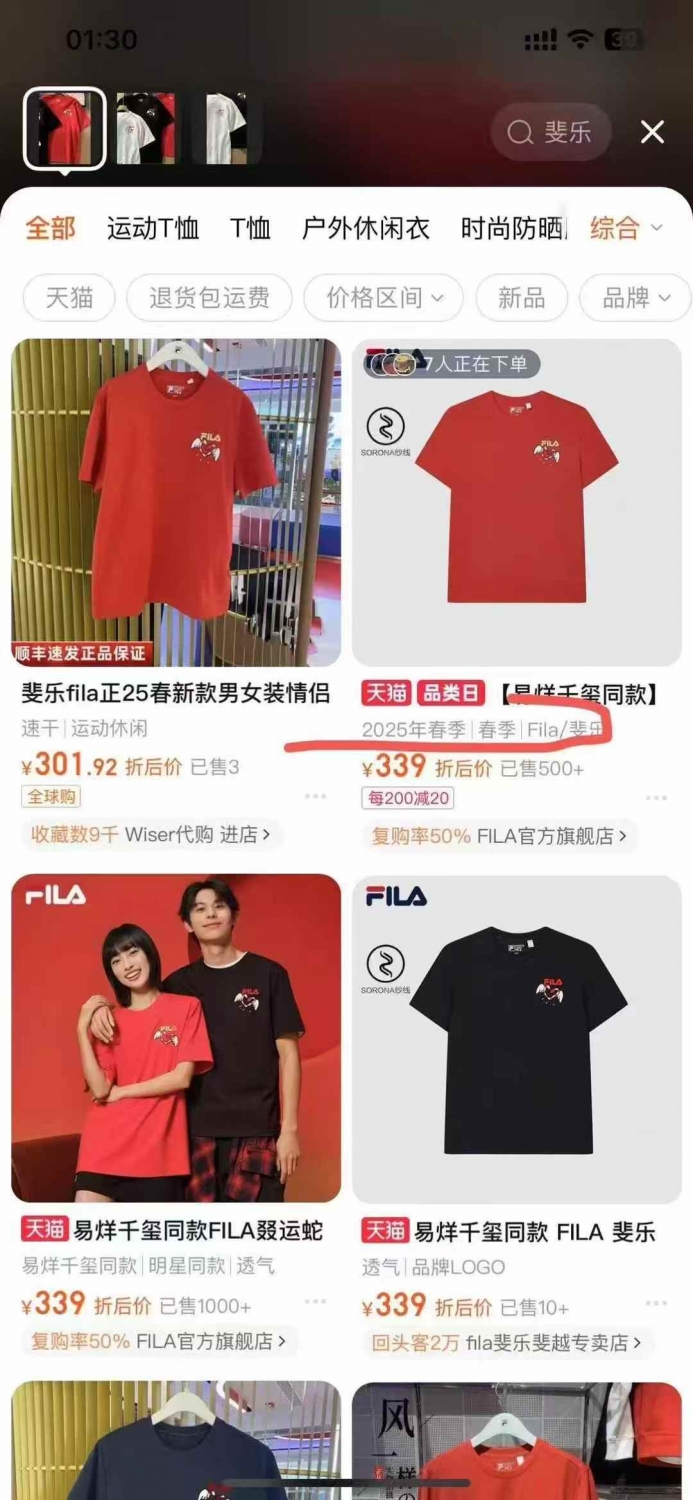The image size is (693, 1500).
Task: Switch to the 户外休闲衣 tab
Action: point(366,228)
